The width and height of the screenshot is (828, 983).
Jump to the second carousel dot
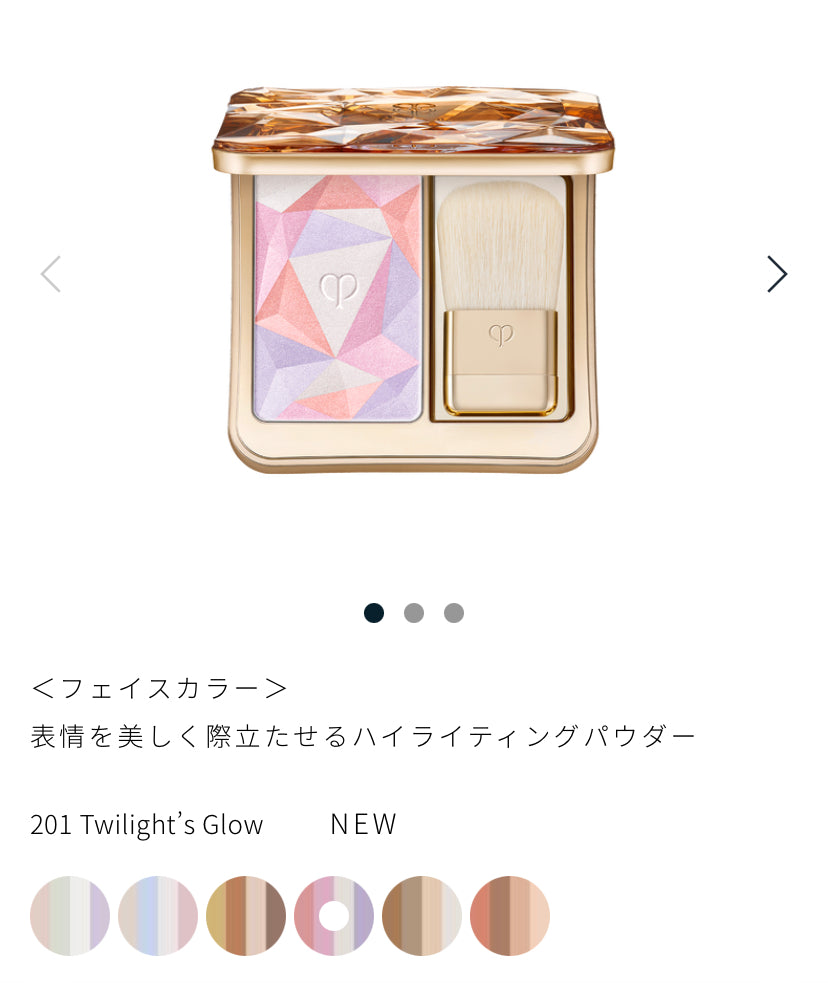tap(414, 613)
